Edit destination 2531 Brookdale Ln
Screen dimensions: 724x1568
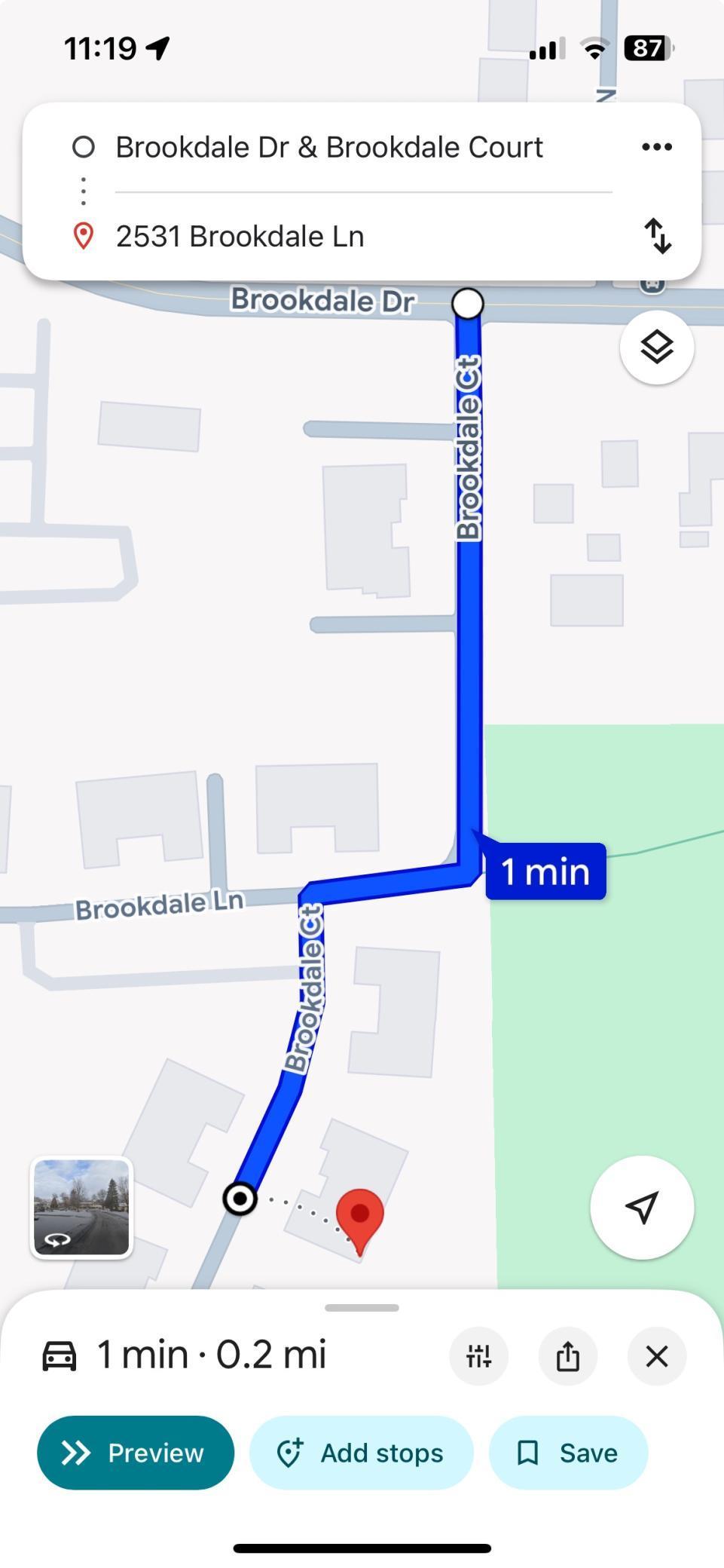(240, 236)
